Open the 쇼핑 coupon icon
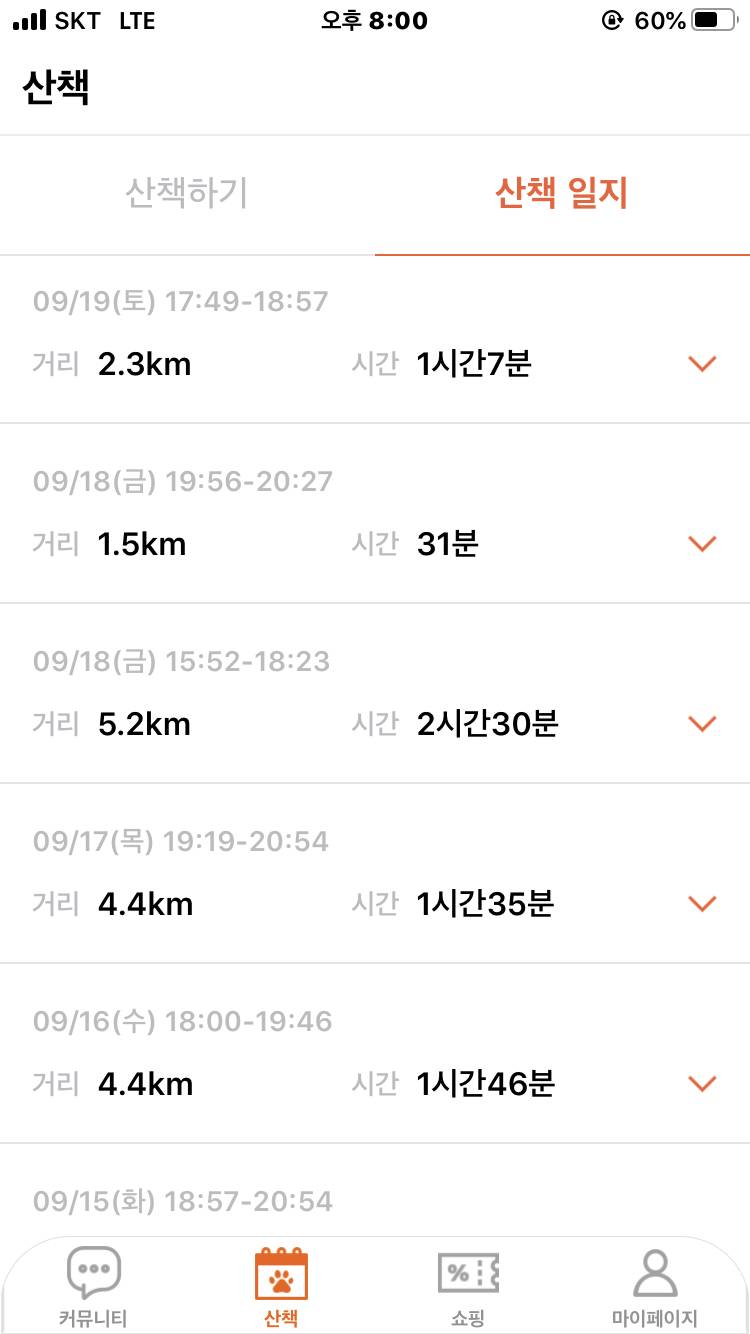 coord(468,1270)
